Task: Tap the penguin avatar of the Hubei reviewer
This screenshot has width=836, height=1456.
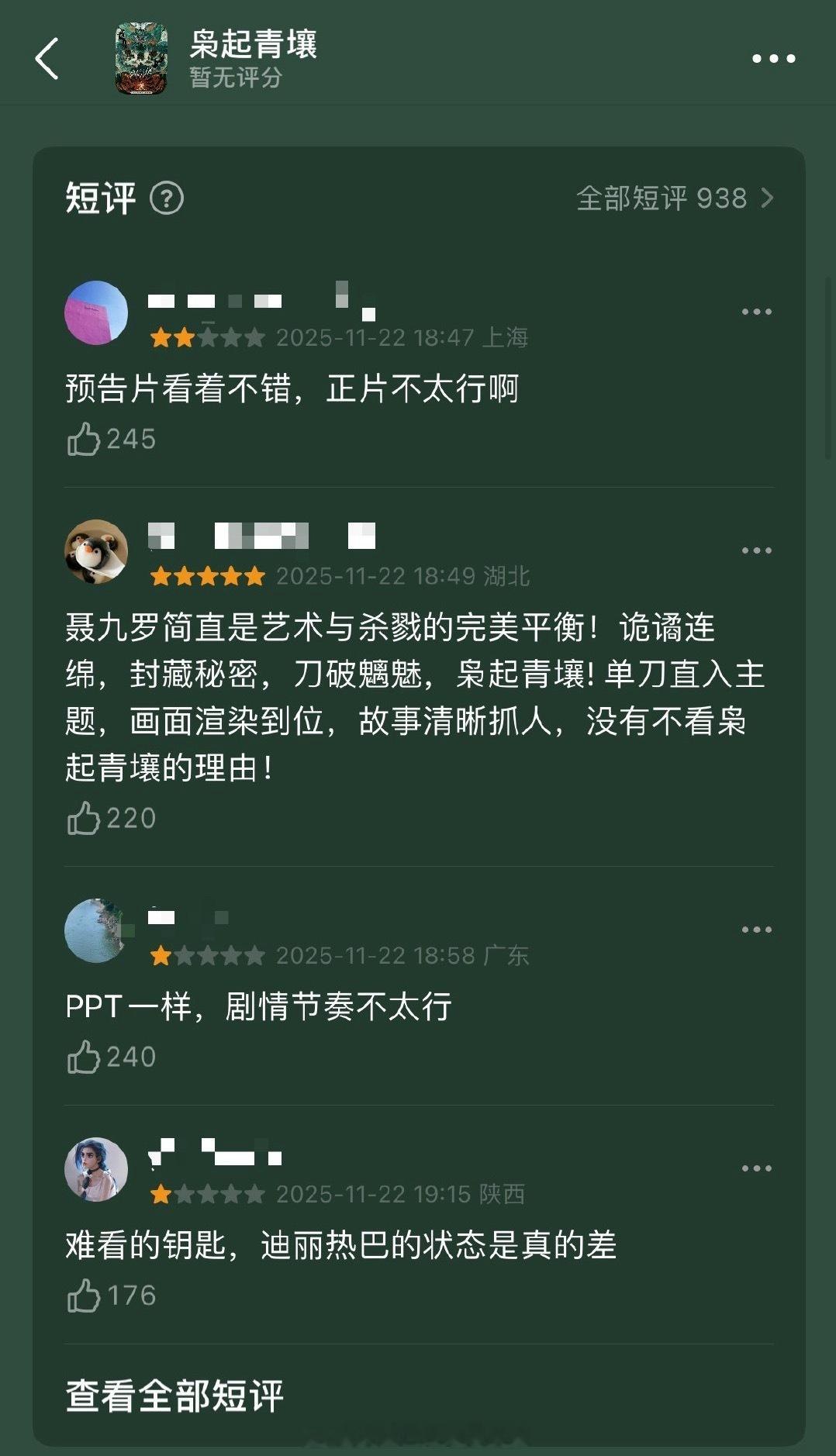Action: coord(96,552)
